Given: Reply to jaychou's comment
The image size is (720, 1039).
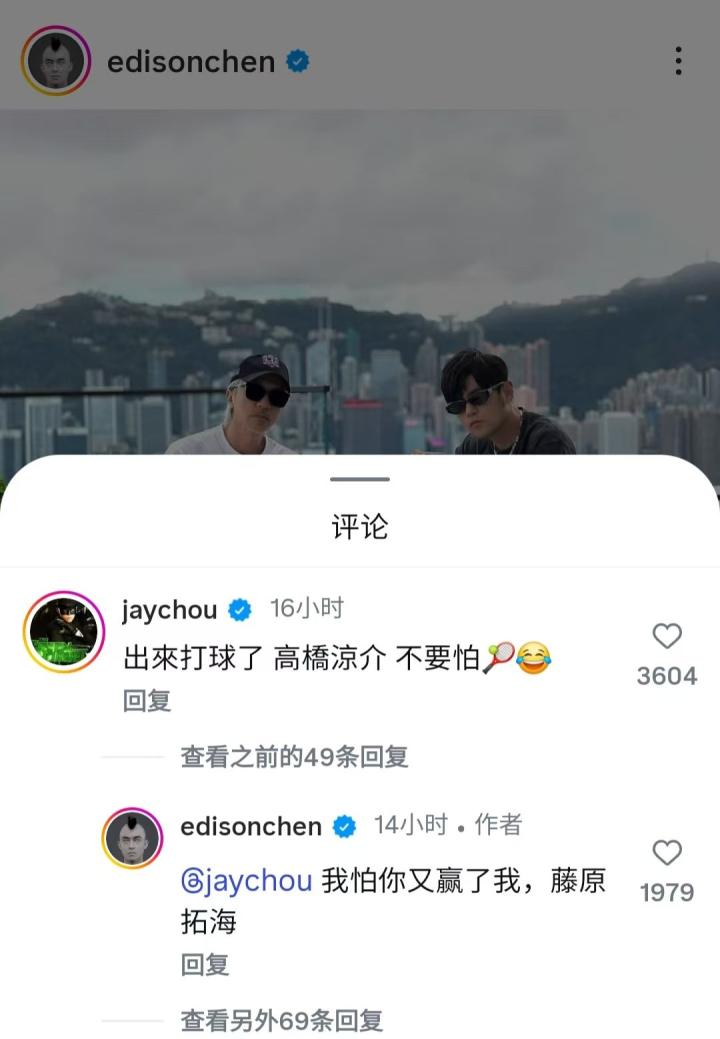Looking at the screenshot, I should tap(147, 701).
